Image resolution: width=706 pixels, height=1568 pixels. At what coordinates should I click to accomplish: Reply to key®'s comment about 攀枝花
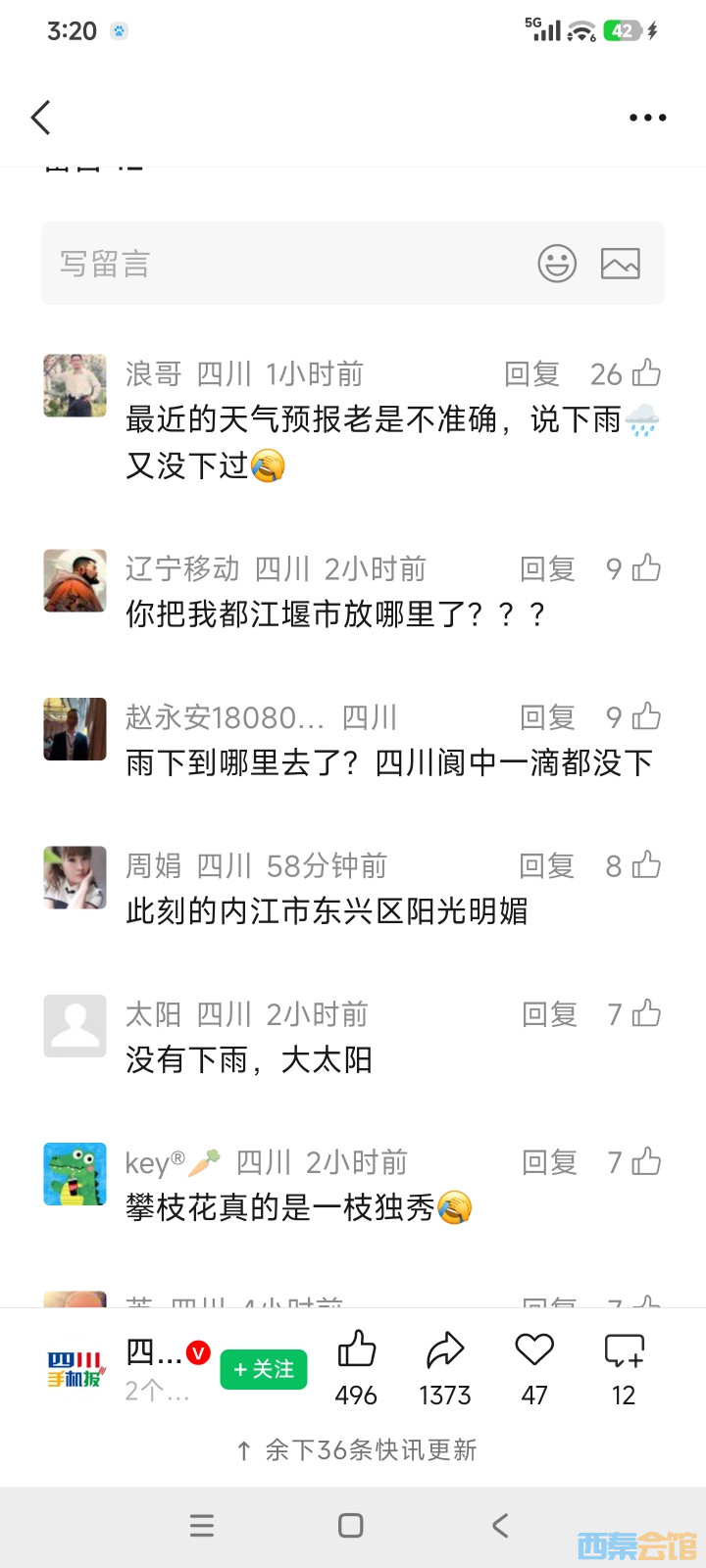point(549,1162)
